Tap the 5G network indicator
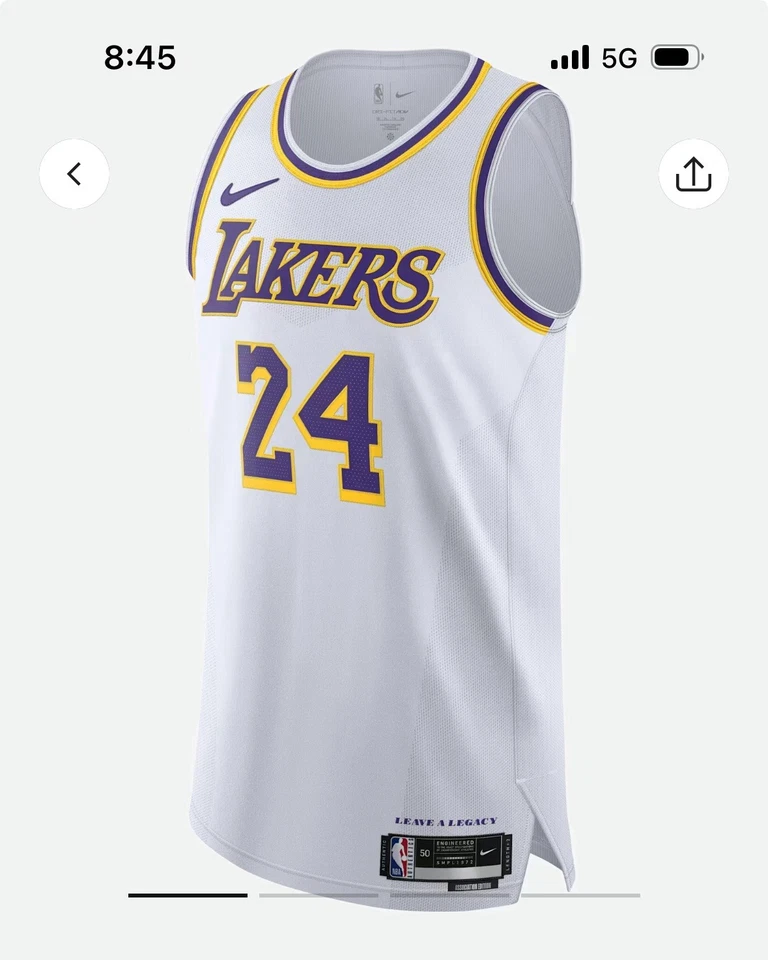This screenshot has height=960, width=768. tap(621, 55)
